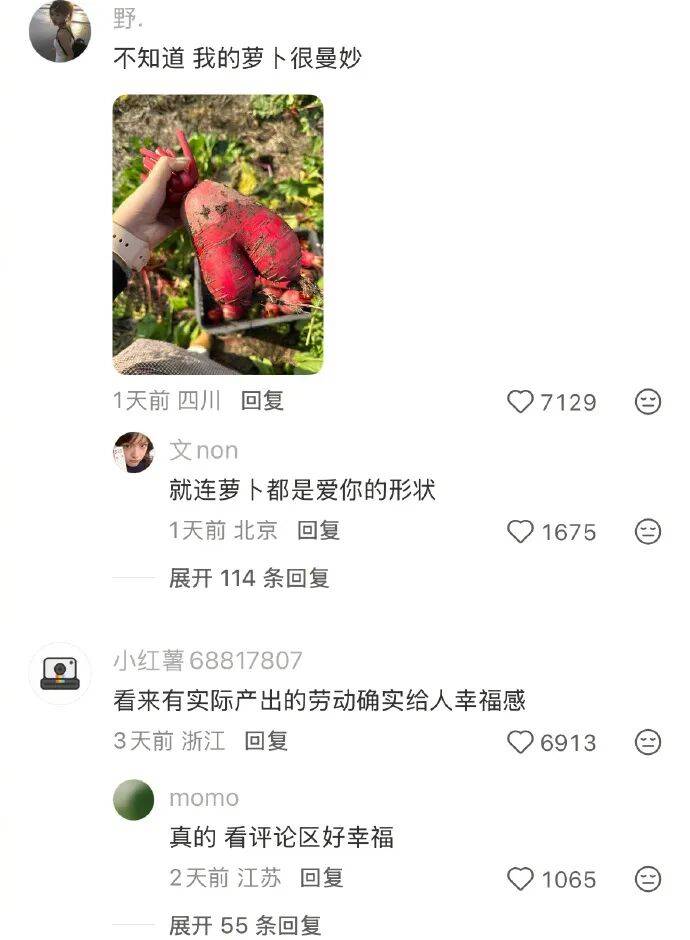Like 文non's reply with 1675 likes
The image size is (690, 940).
[x=521, y=532]
